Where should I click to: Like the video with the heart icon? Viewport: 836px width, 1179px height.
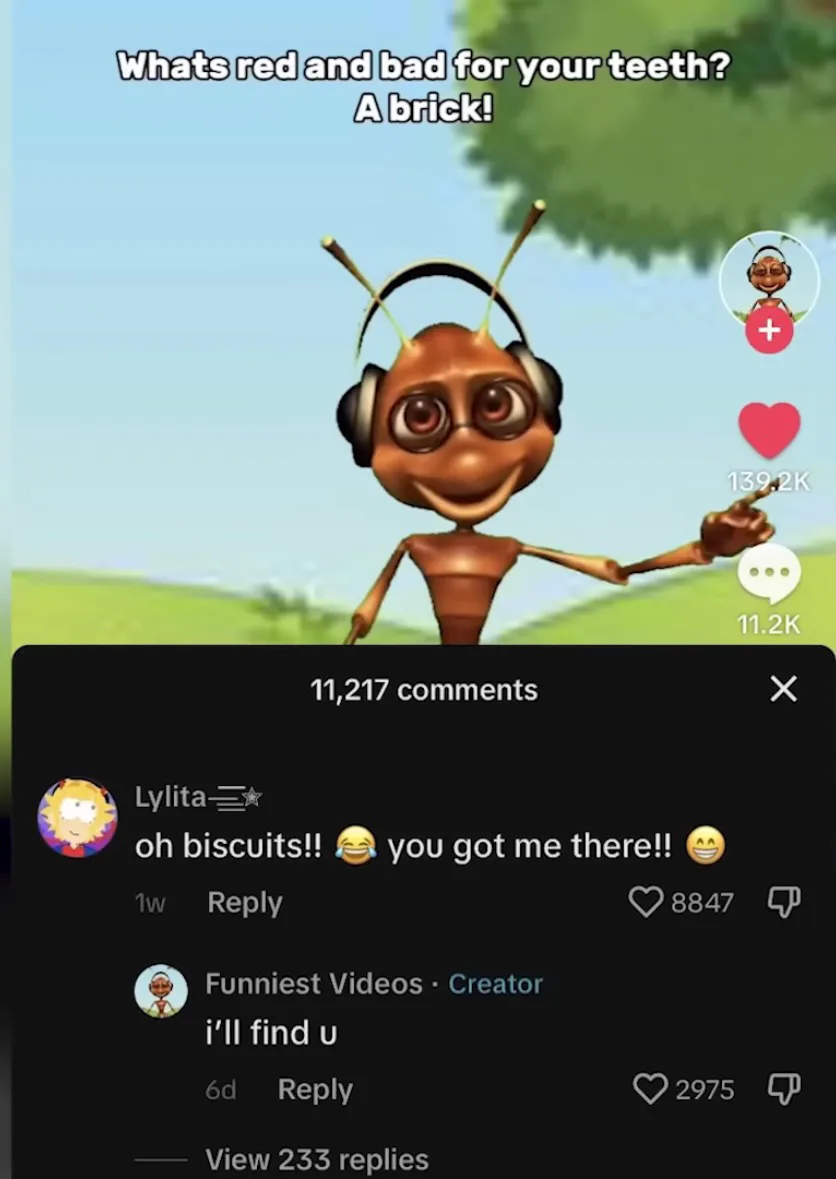[x=769, y=431]
